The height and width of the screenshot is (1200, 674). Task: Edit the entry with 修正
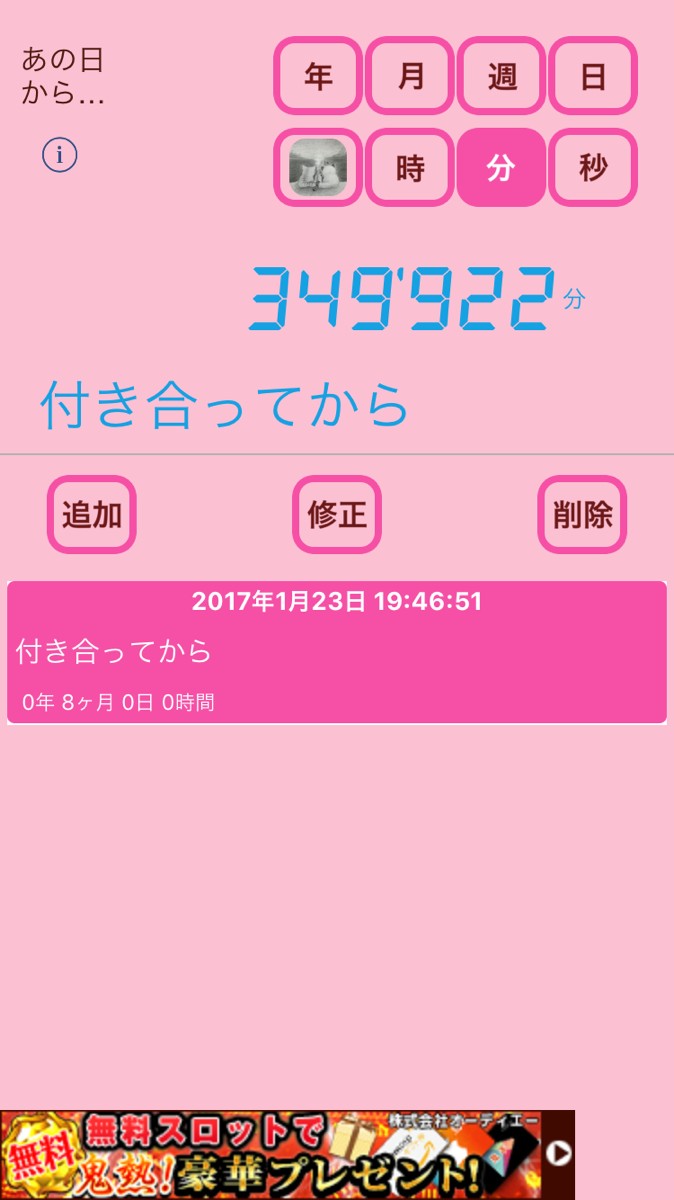coord(337,514)
